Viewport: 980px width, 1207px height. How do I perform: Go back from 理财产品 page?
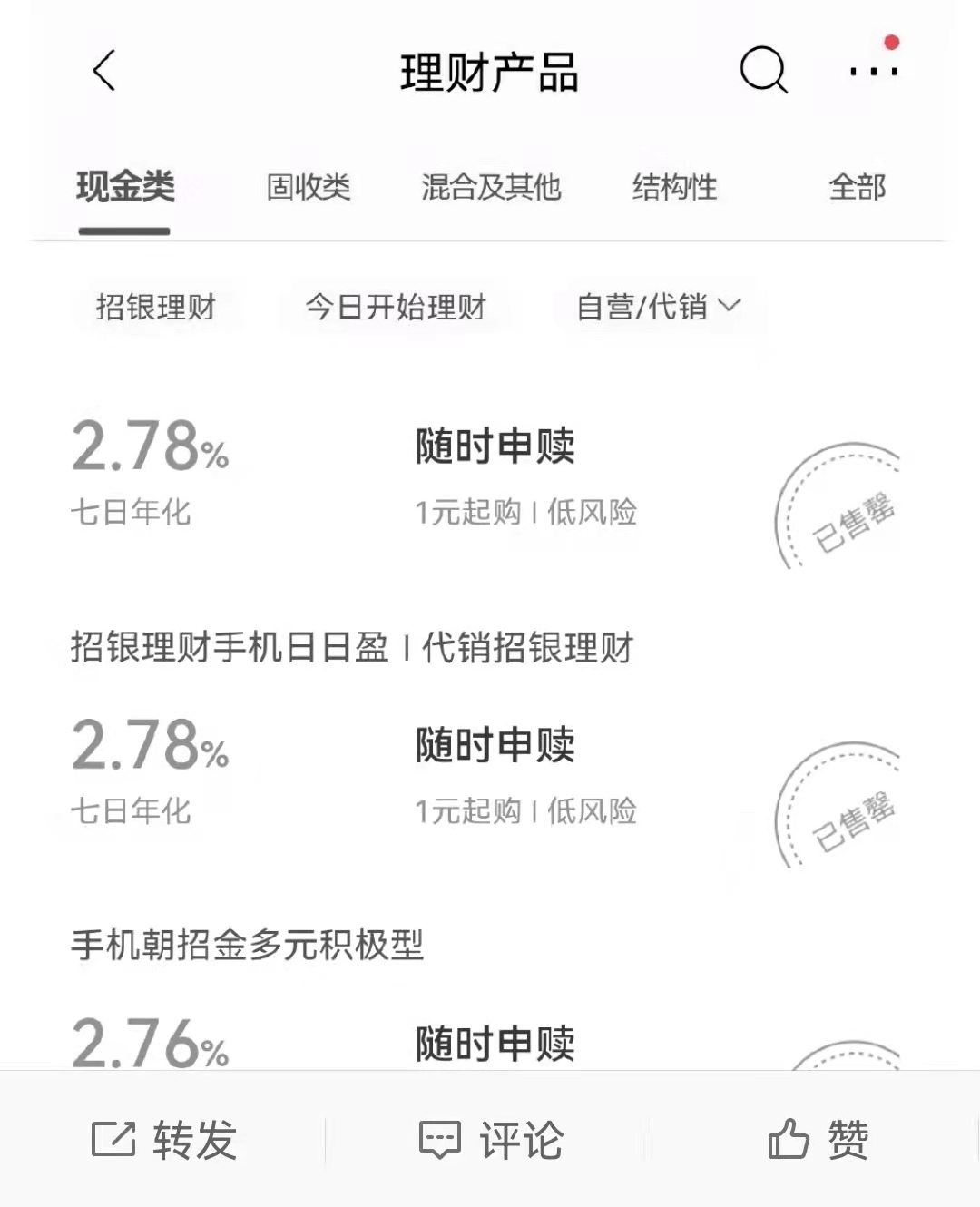tap(104, 71)
